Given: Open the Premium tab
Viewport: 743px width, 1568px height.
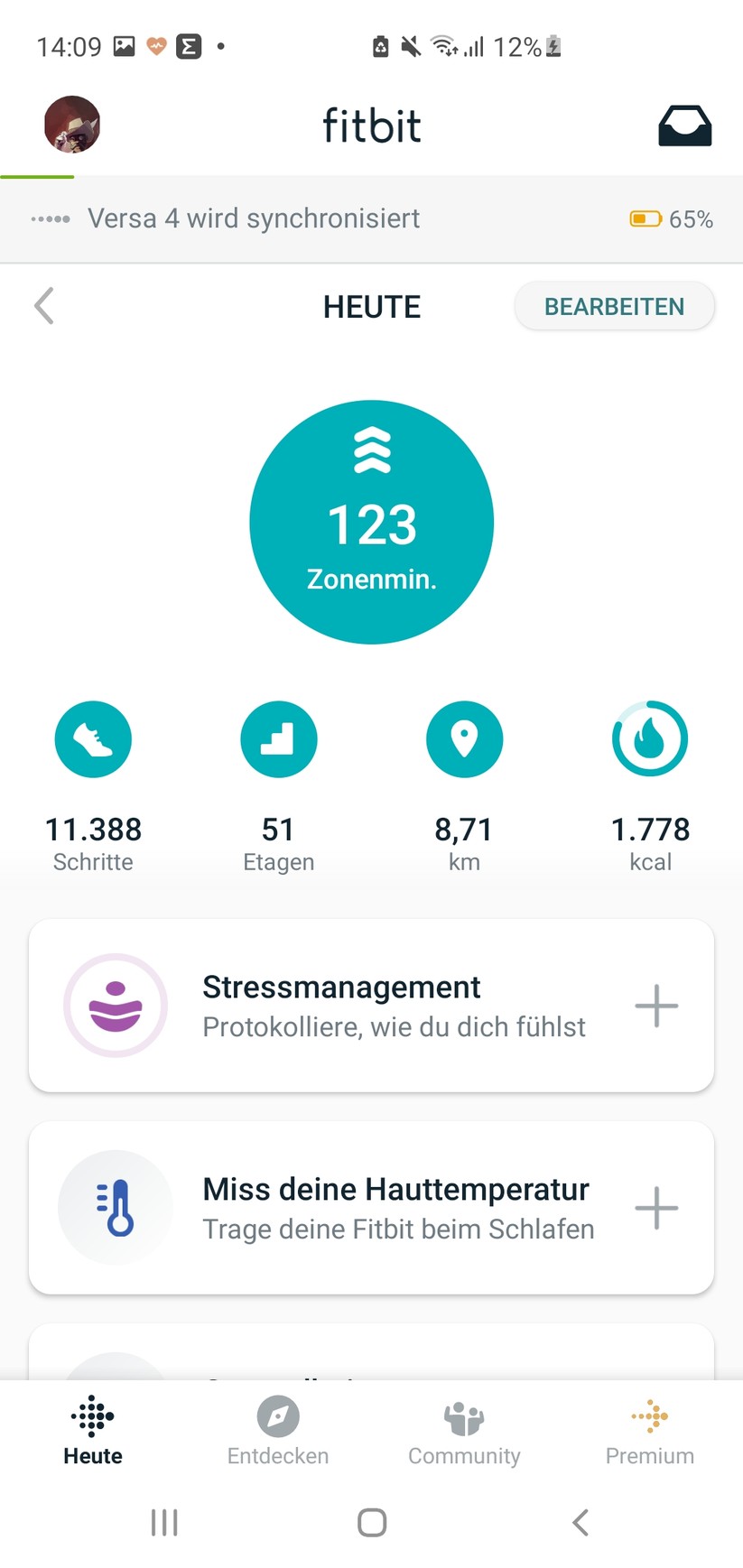Looking at the screenshot, I should pos(650,1431).
